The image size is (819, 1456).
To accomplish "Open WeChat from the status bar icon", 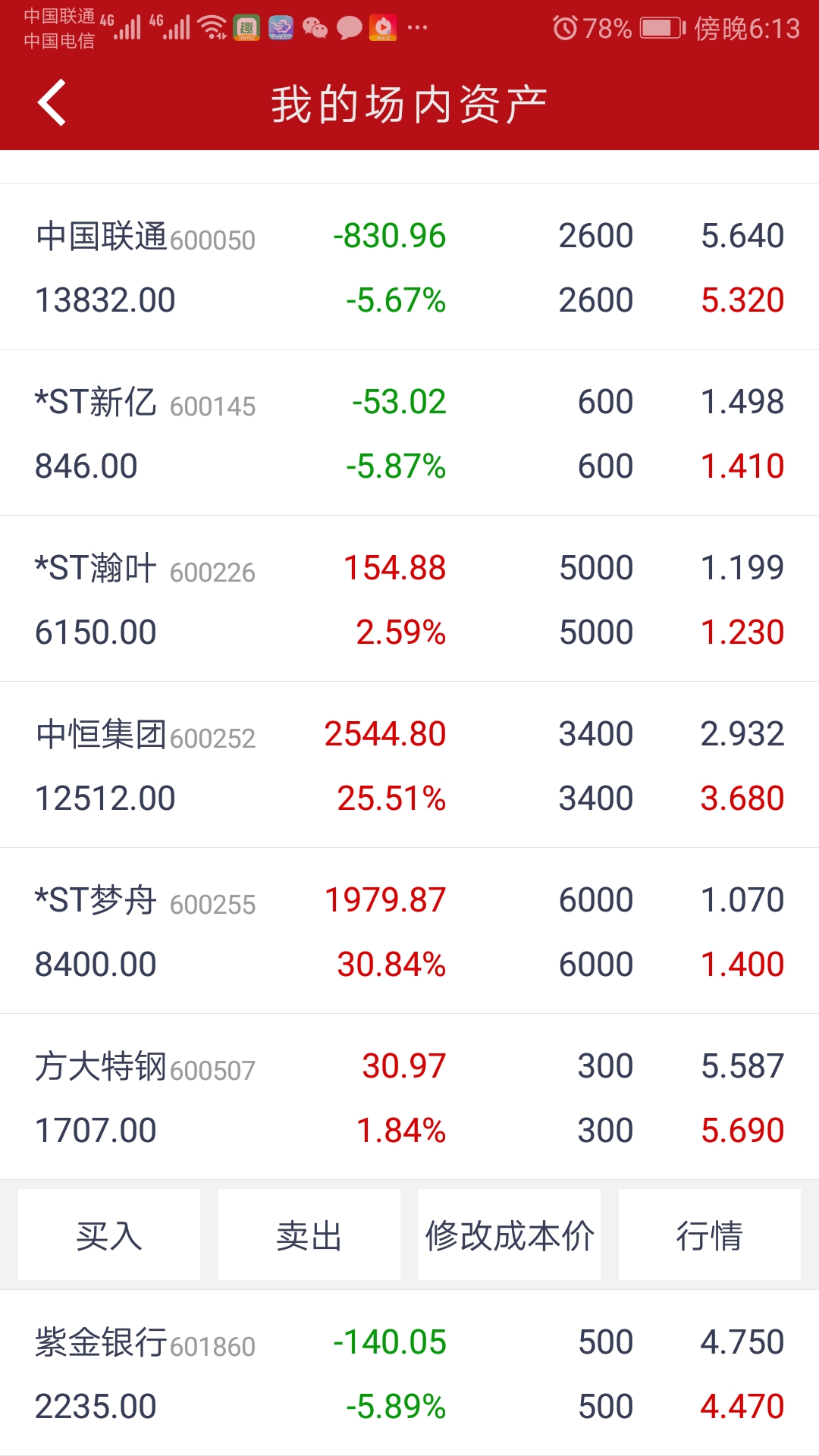I will pyautogui.click(x=315, y=29).
